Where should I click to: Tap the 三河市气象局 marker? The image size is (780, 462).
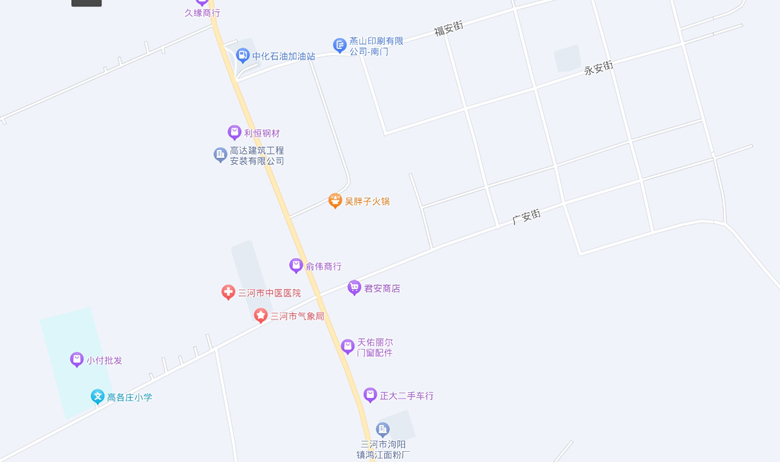261,316
